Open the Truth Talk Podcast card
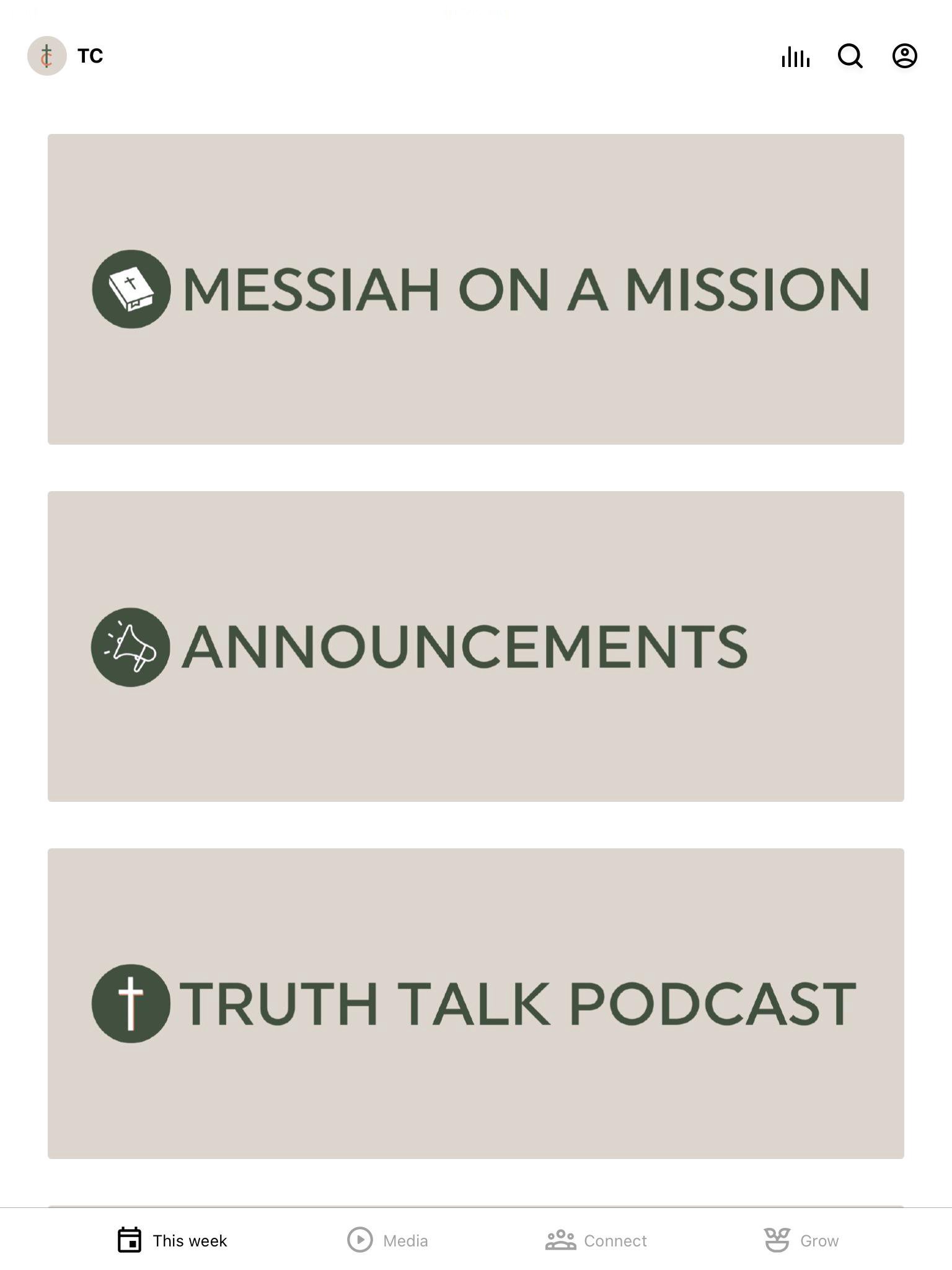The width and height of the screenshot is (952, 1270). [476, 1003]
